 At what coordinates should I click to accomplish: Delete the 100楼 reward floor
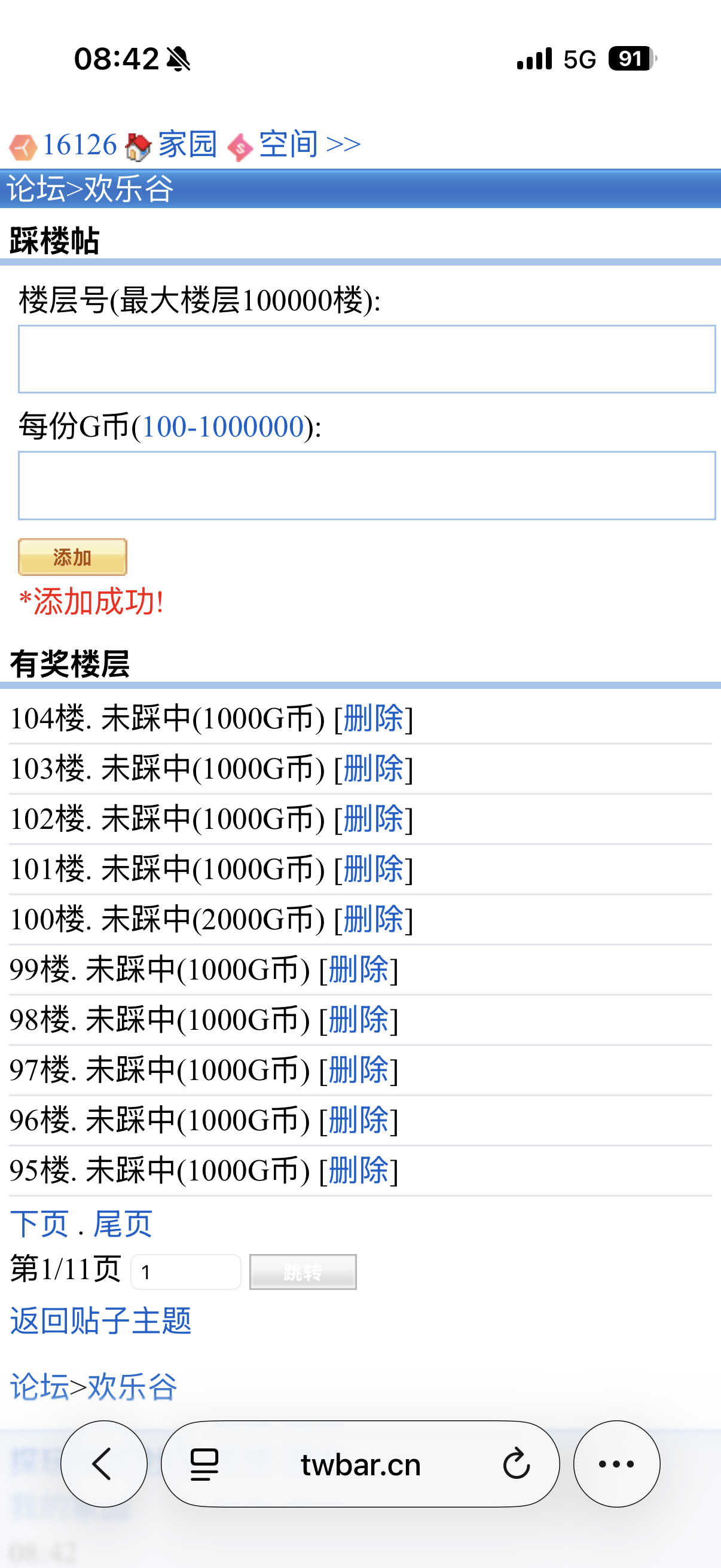click(373, 919)
